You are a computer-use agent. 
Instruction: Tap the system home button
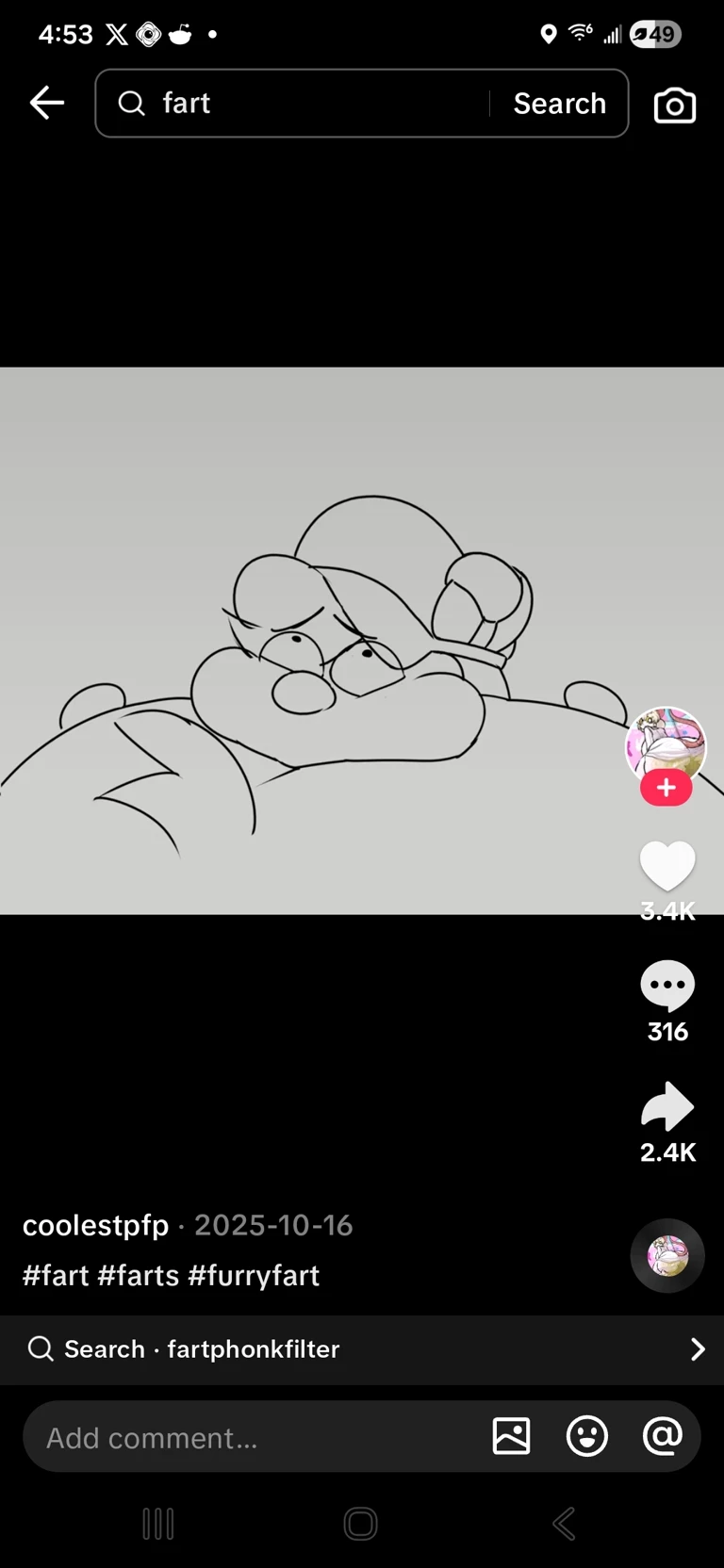pos(361,1524)
